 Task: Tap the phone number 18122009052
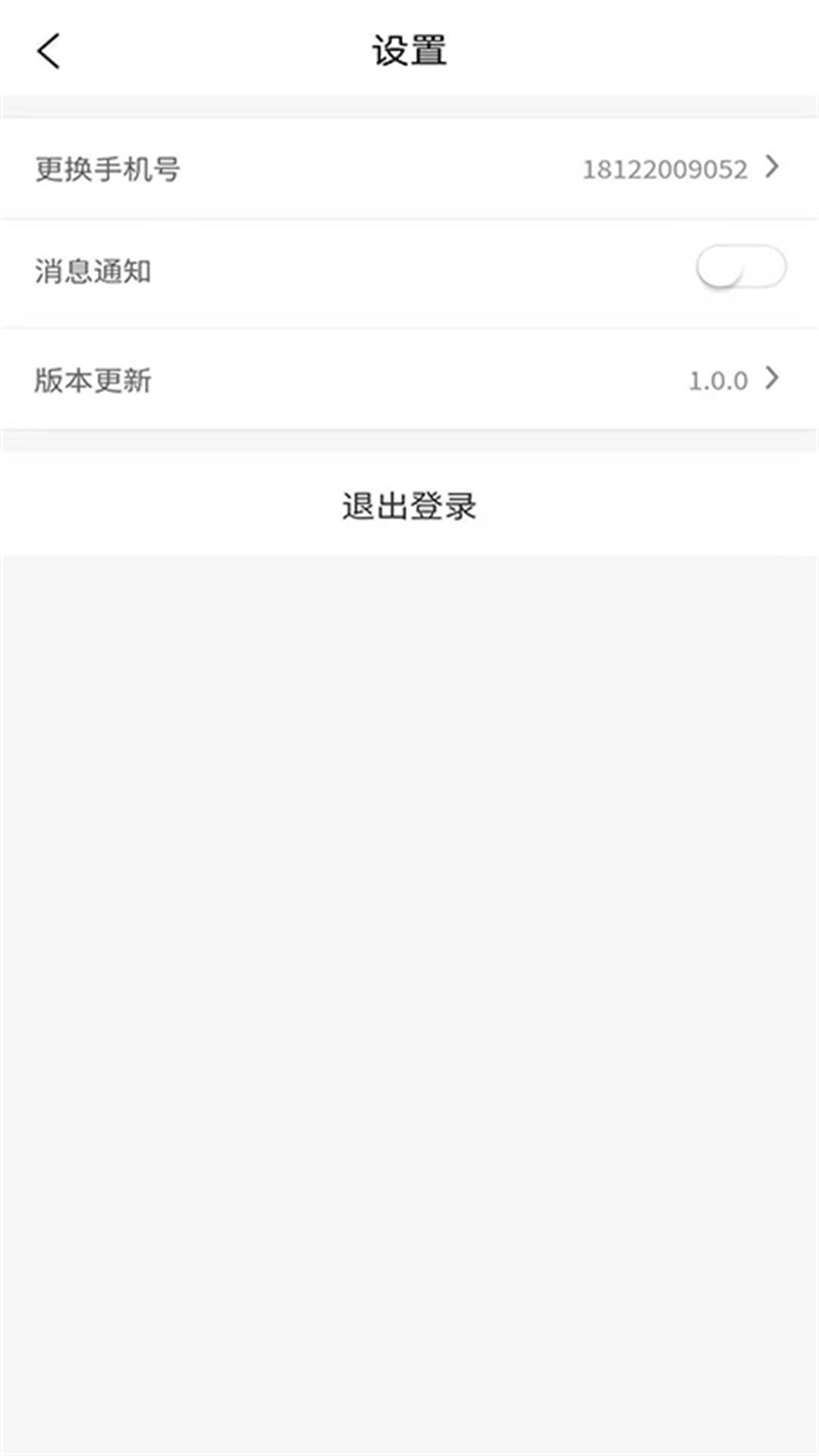click(x=666, y=168)
